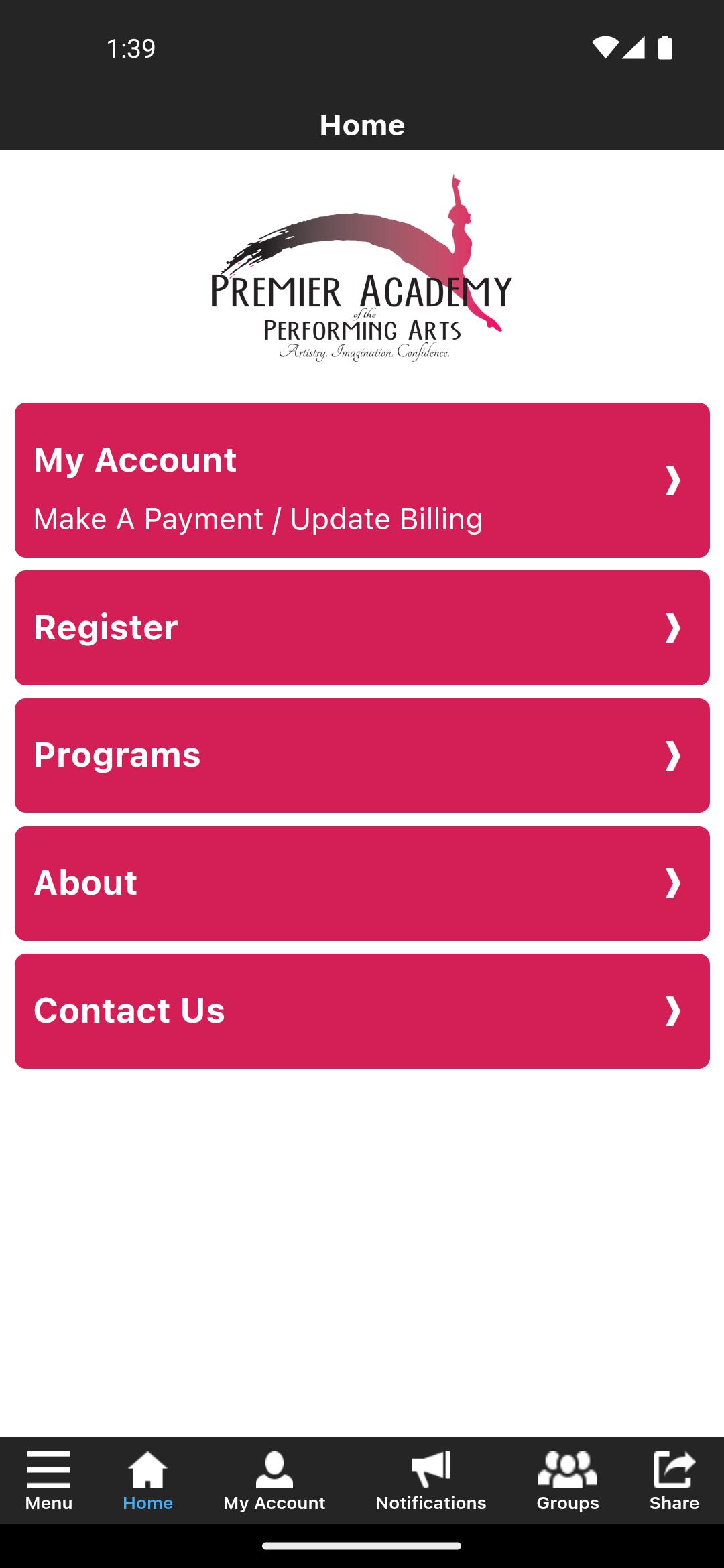Share the app via Share tab
This screenshot has height=1568, width=724.
[674, 1481]
